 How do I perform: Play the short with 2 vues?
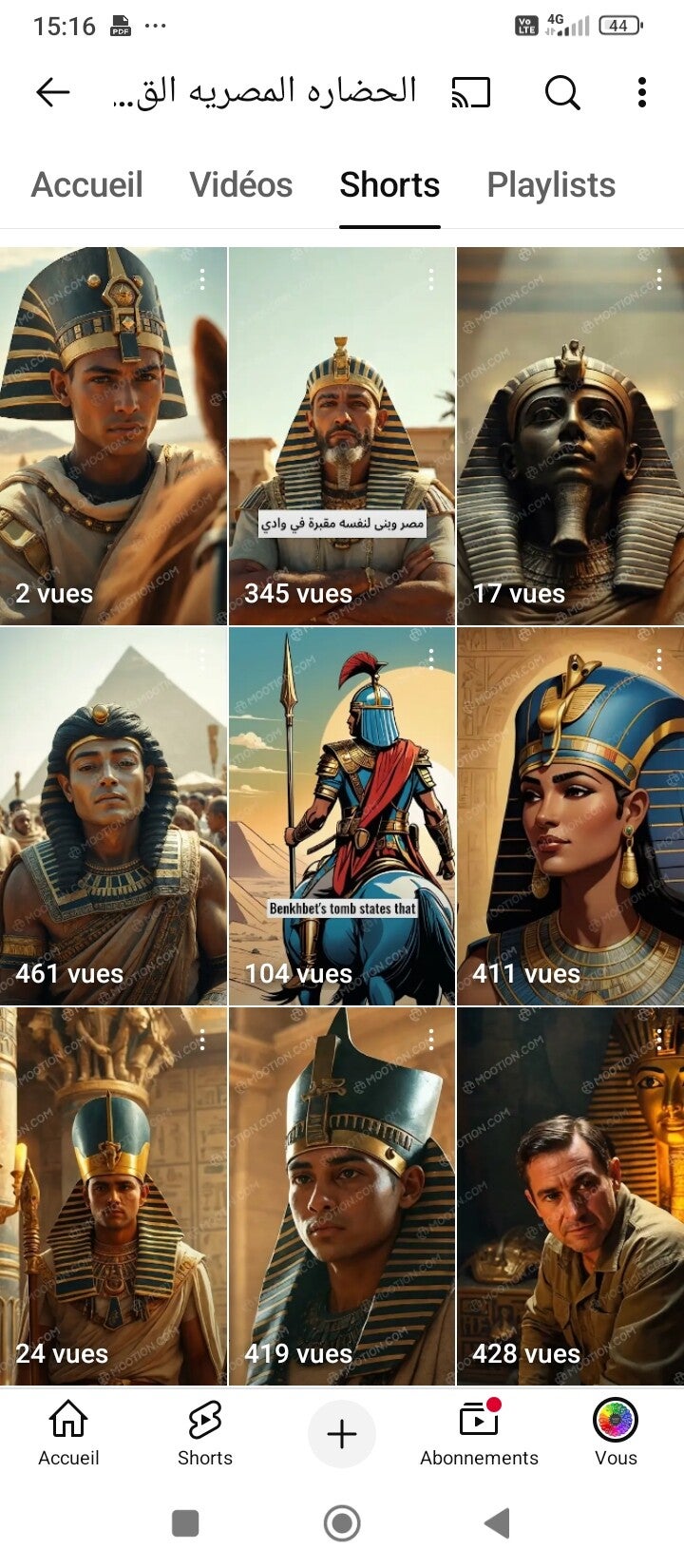(x=113, y=435)
